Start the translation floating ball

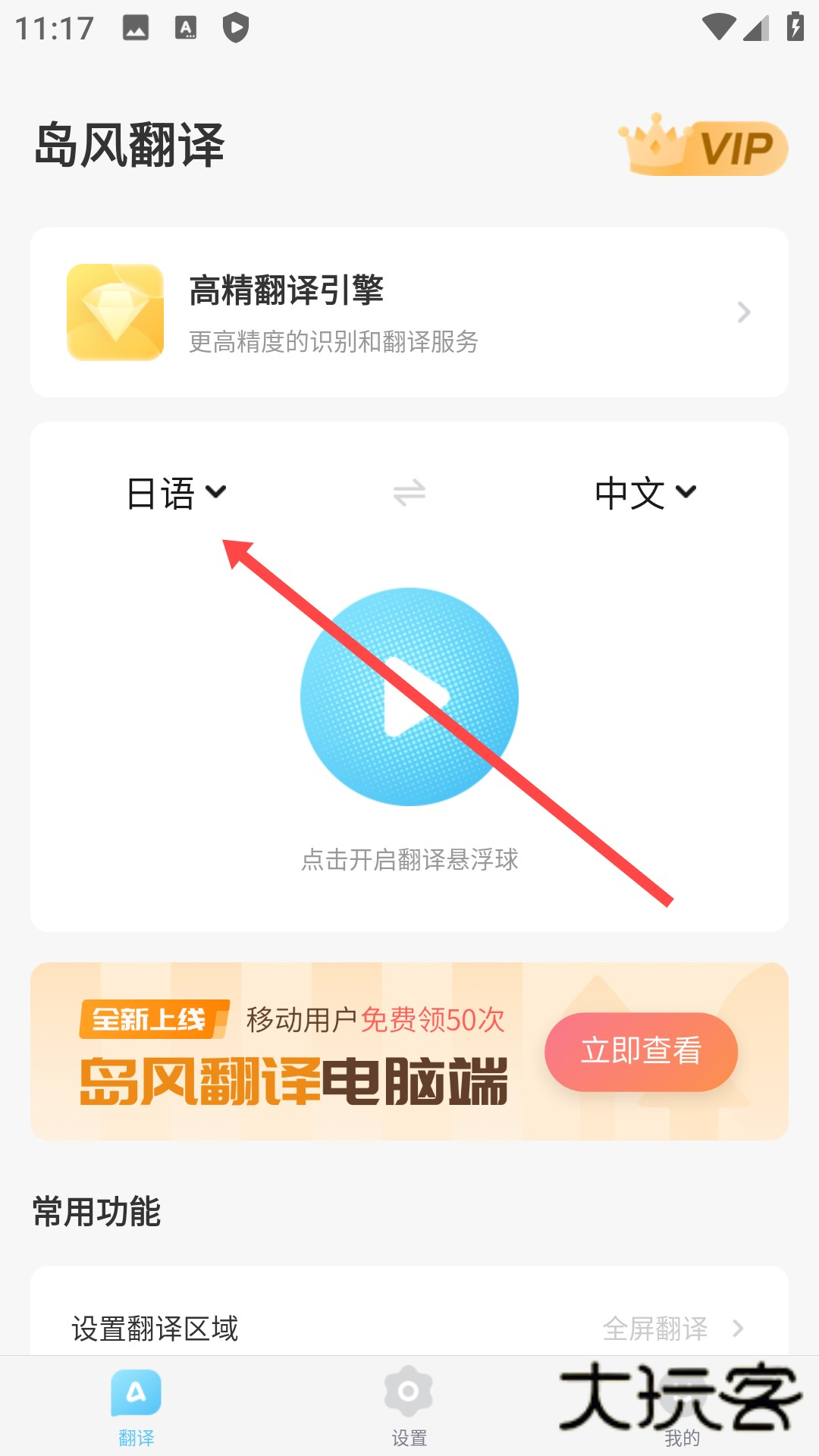(409, 696)
